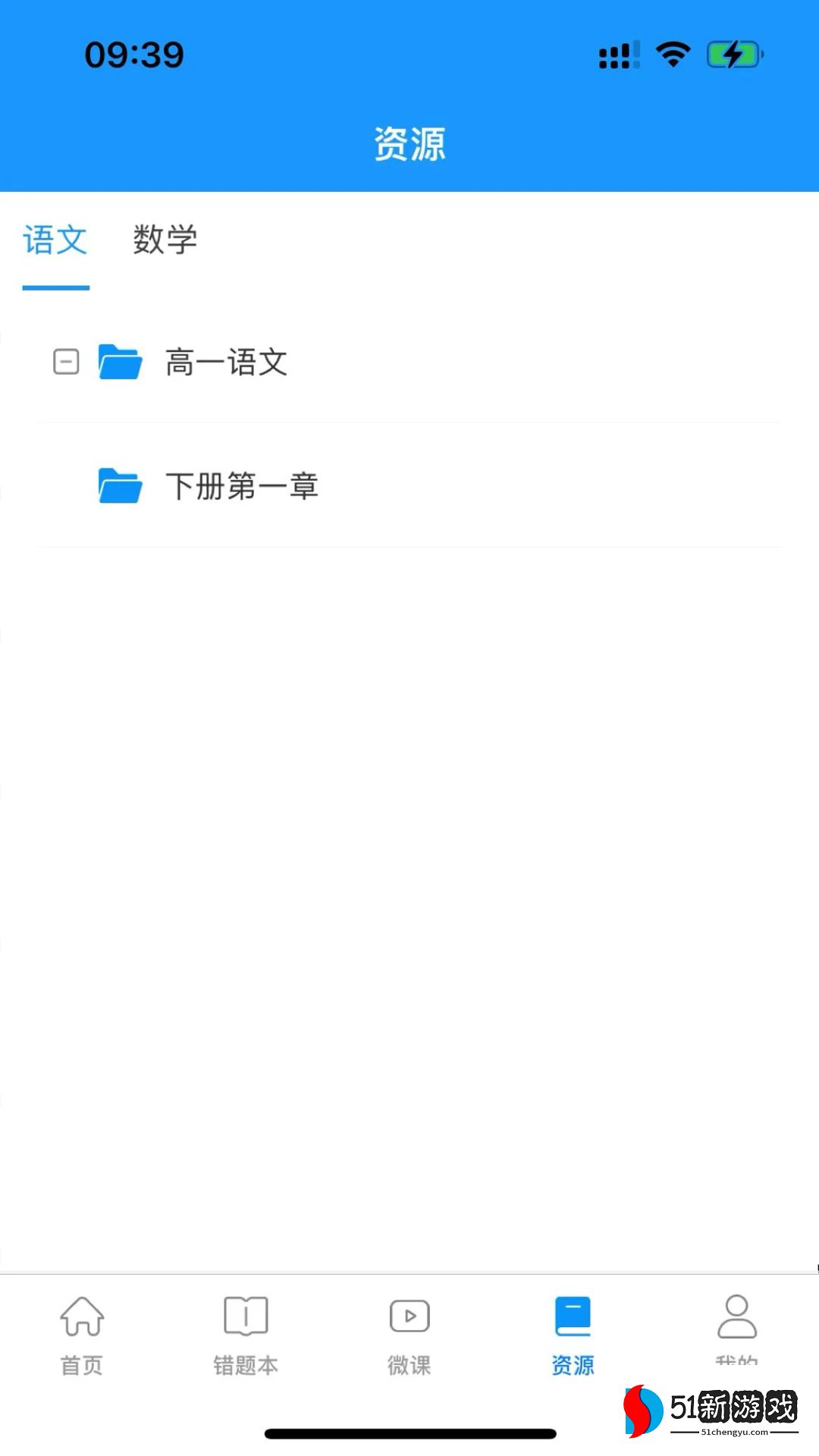This screenshot has width=819, height=1456.
Task: Go to the 首页 tab
Action: click(82, 1335)
